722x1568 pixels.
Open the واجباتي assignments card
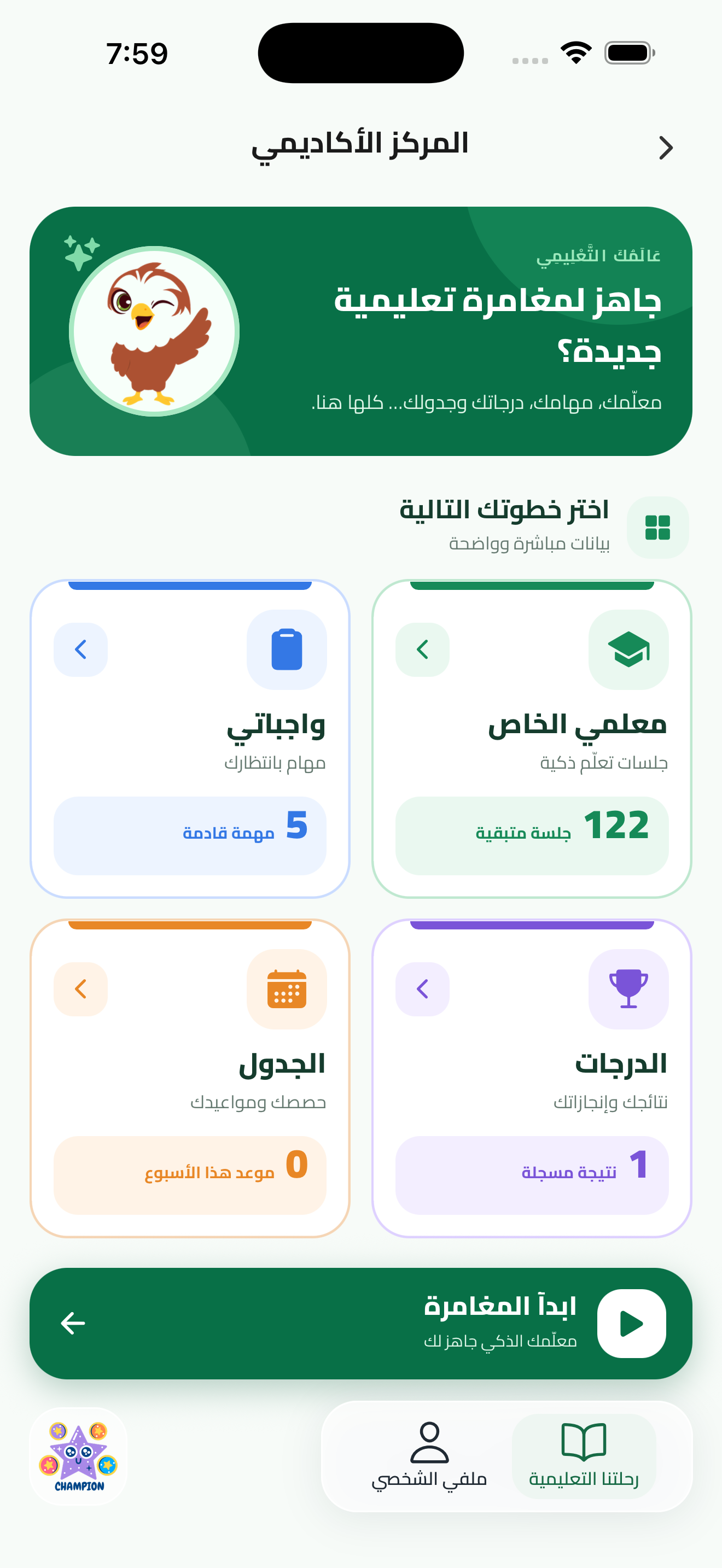pyautogui.click(x=190, y=738)
